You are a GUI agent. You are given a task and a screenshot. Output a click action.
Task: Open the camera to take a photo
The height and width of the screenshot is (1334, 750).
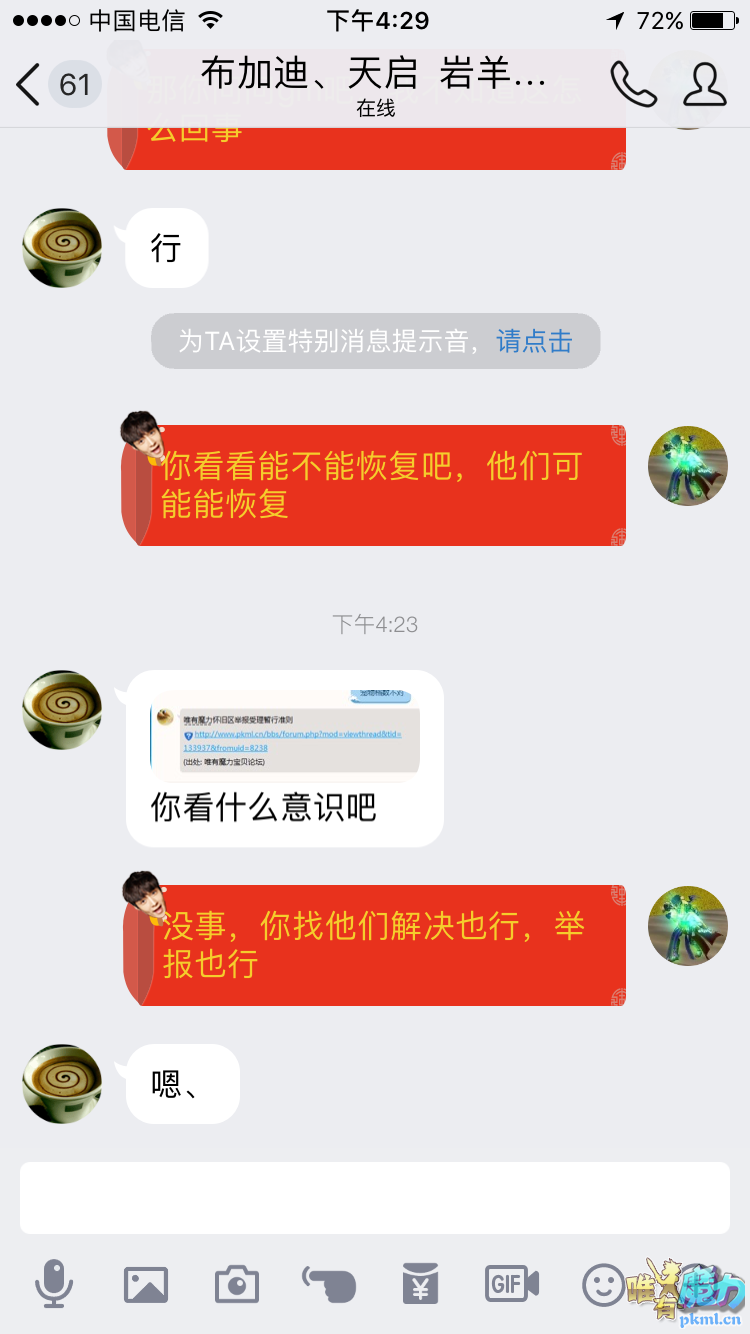[x=237, y=1283]
